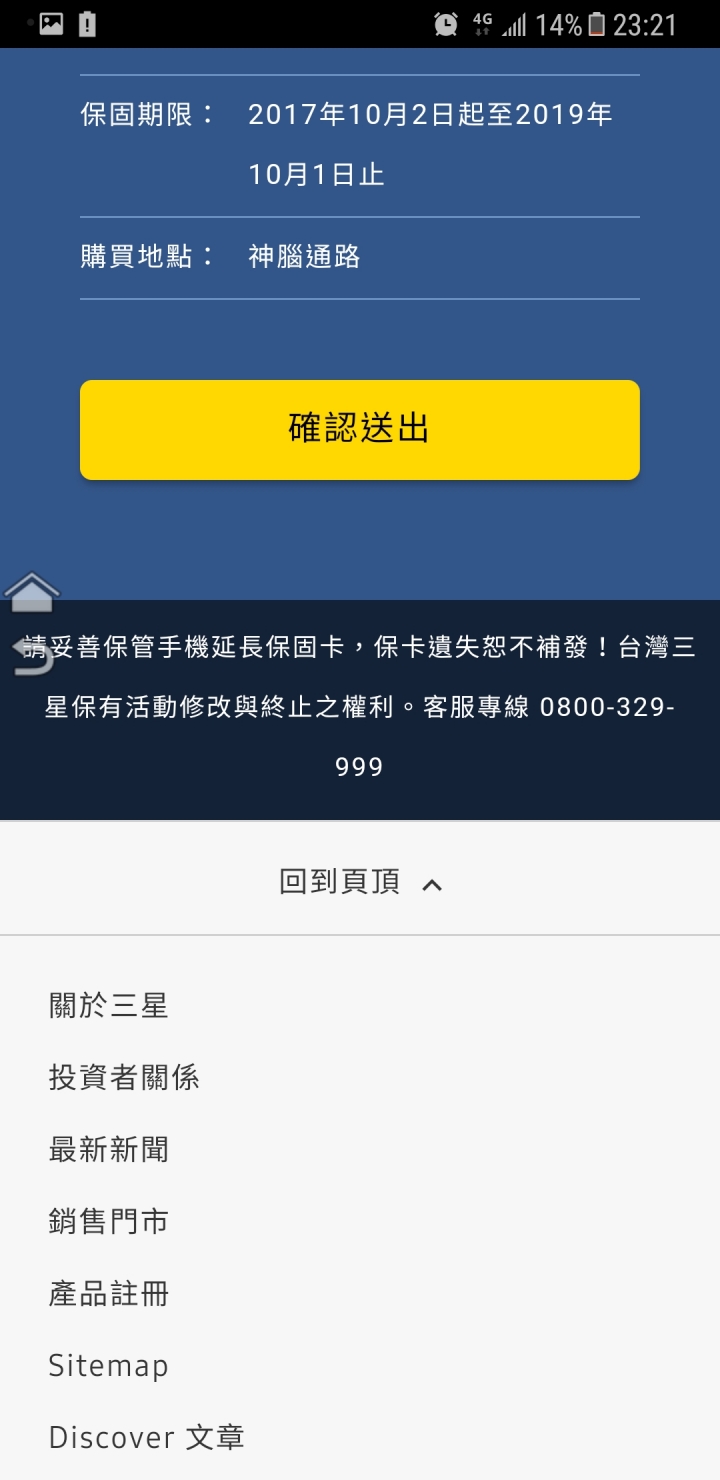Tap 回到頁頂 to return to top
The width and height of the screenshot is (720, 1480).
tap(359, 882)
